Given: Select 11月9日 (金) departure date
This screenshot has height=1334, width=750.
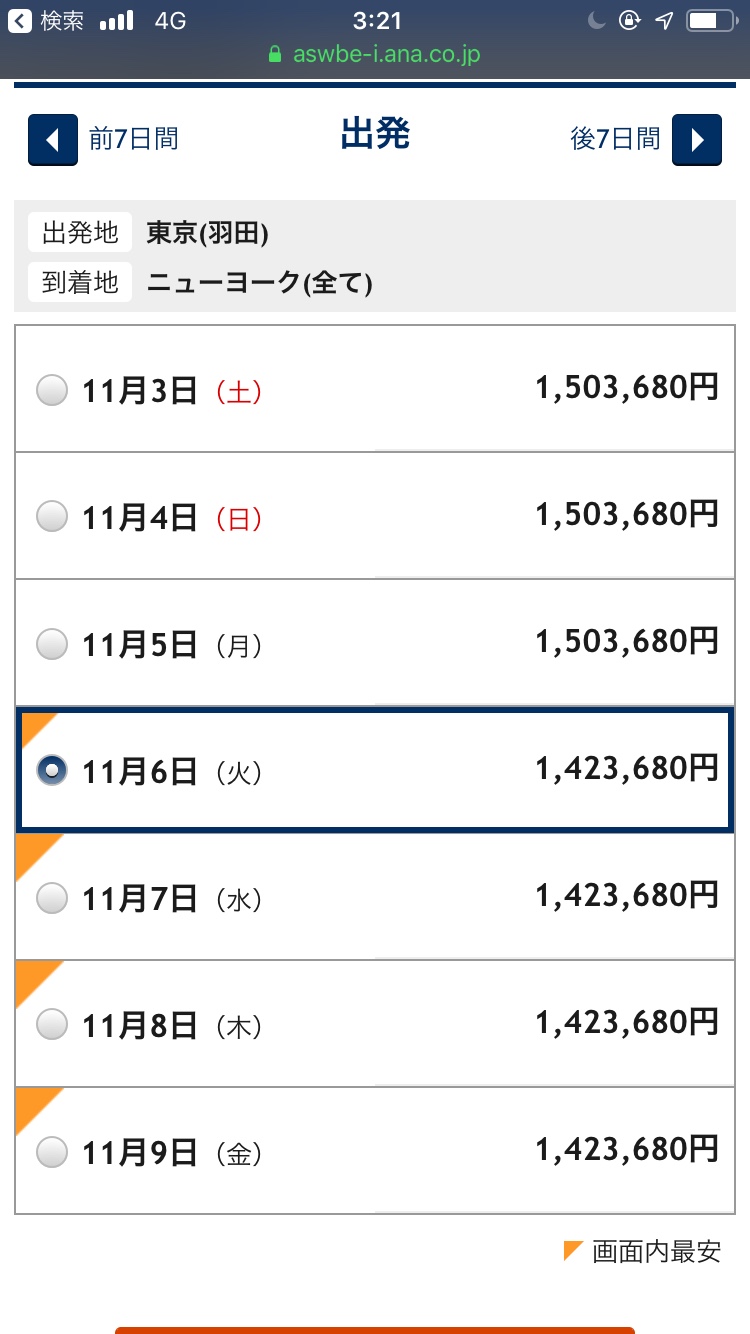Looking at the screenshot, I should pyautogui.click(x=375, y=1150).
